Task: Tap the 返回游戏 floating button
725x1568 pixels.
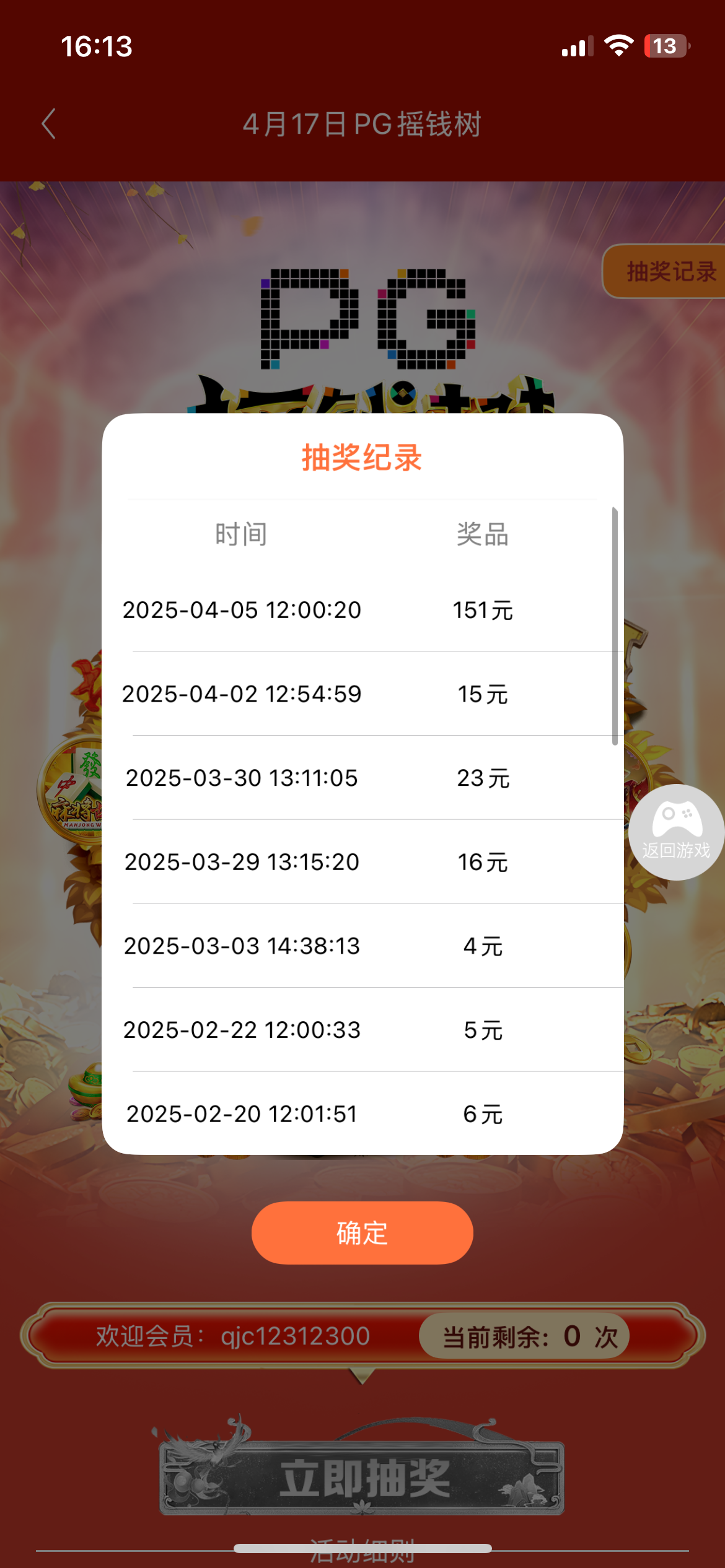Action: pos(675,832)
